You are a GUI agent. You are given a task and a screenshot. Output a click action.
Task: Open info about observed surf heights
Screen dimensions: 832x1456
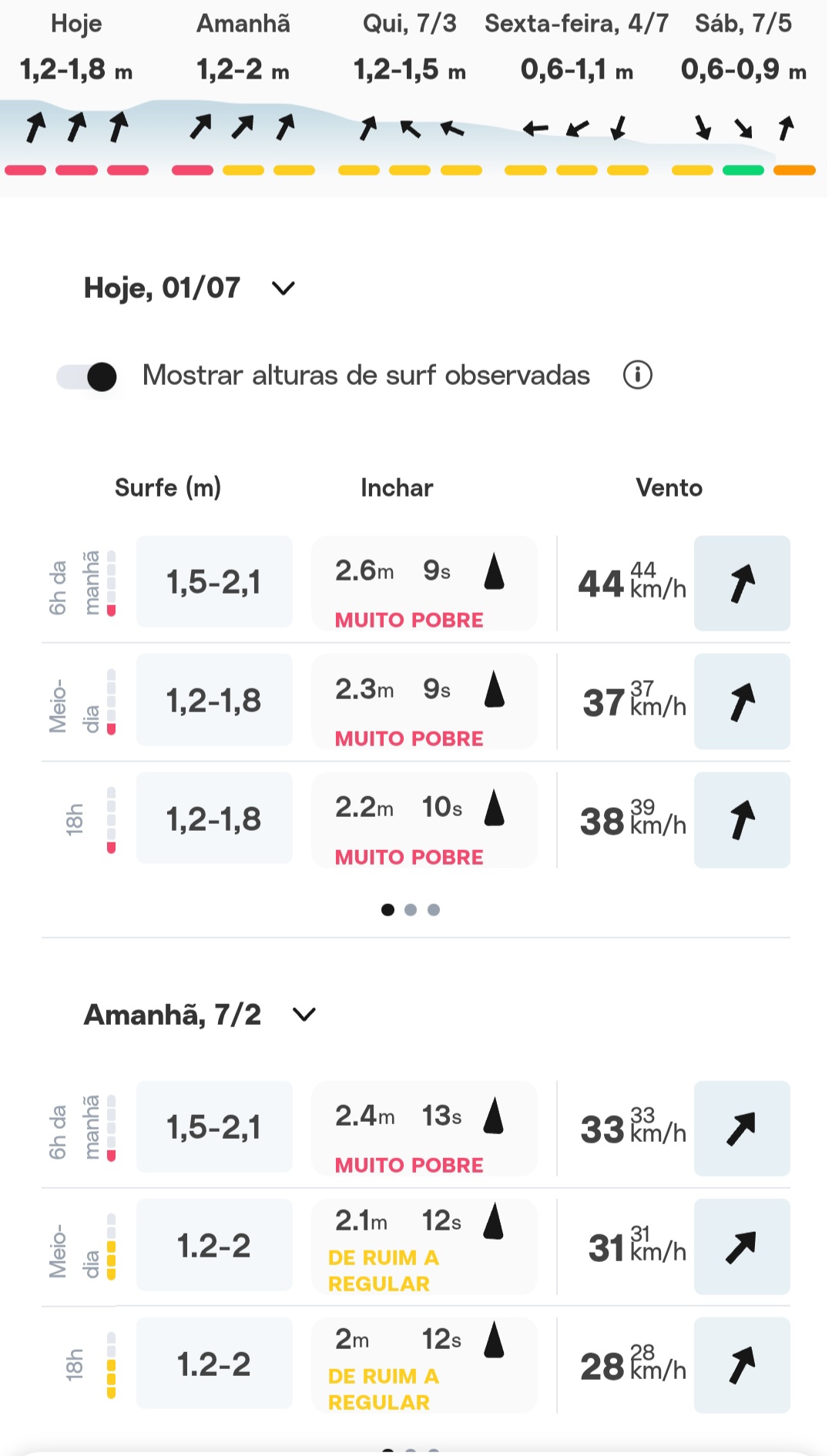(637, 375)
